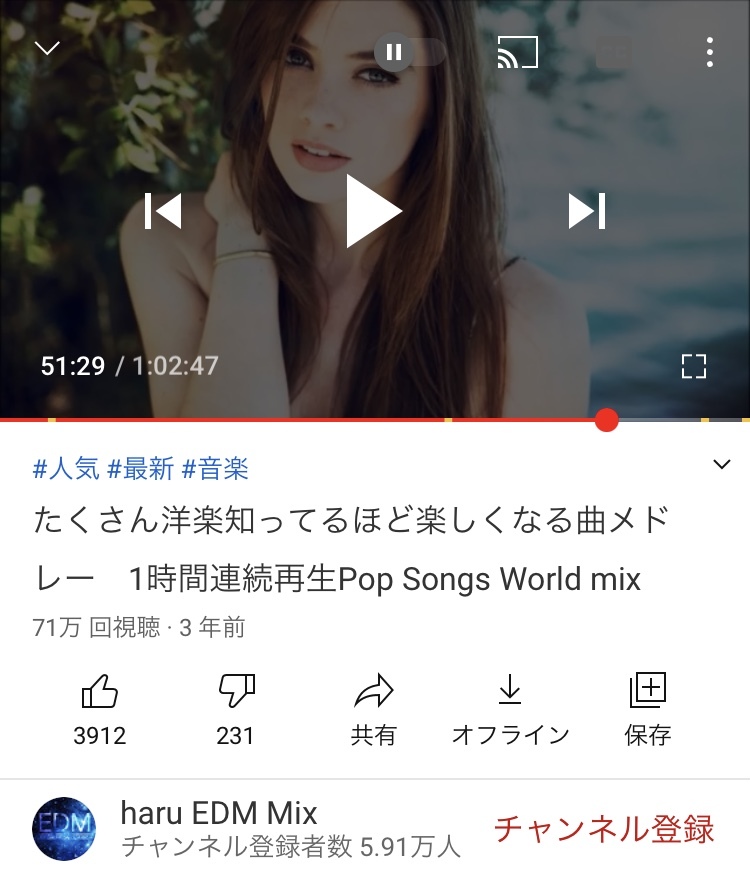This screenshot has height=875, width=750.
Task: Dislike this video
Action: tap(236, 708)
